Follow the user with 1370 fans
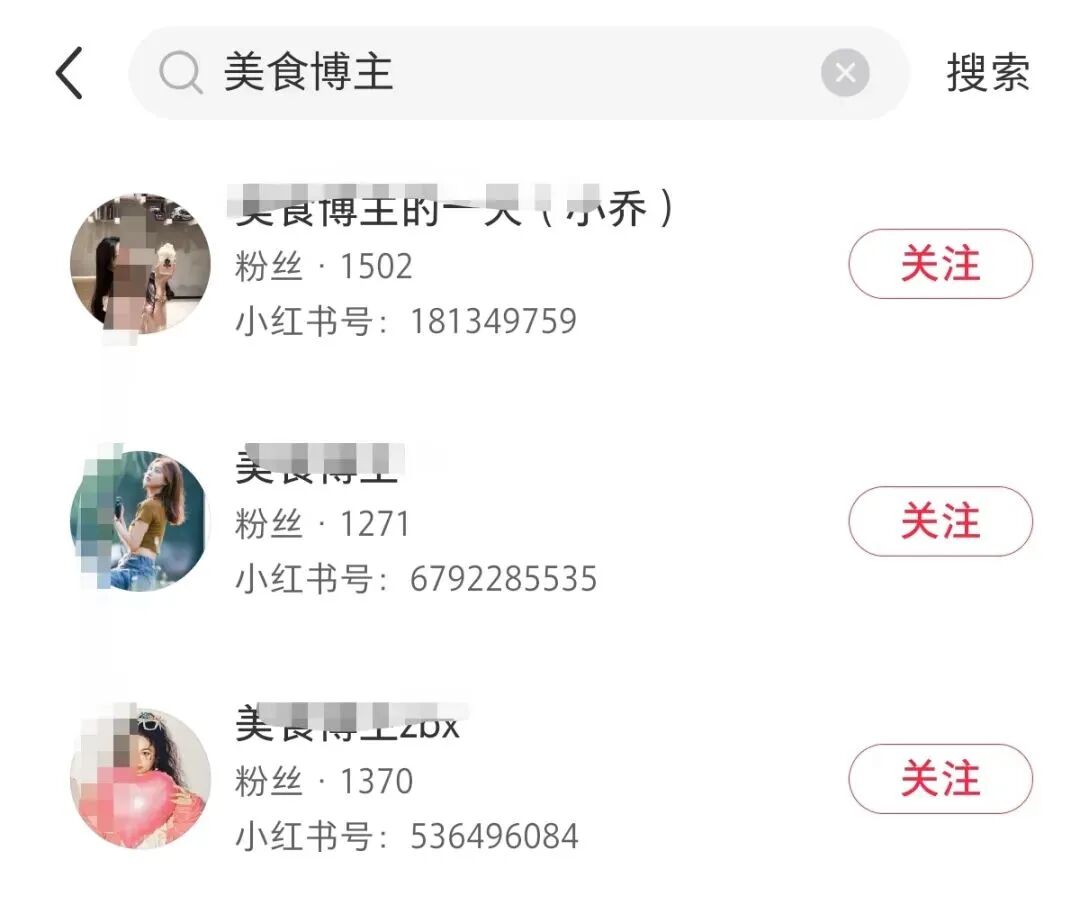Screen dimensions: 1080x914 coord(940,779)
